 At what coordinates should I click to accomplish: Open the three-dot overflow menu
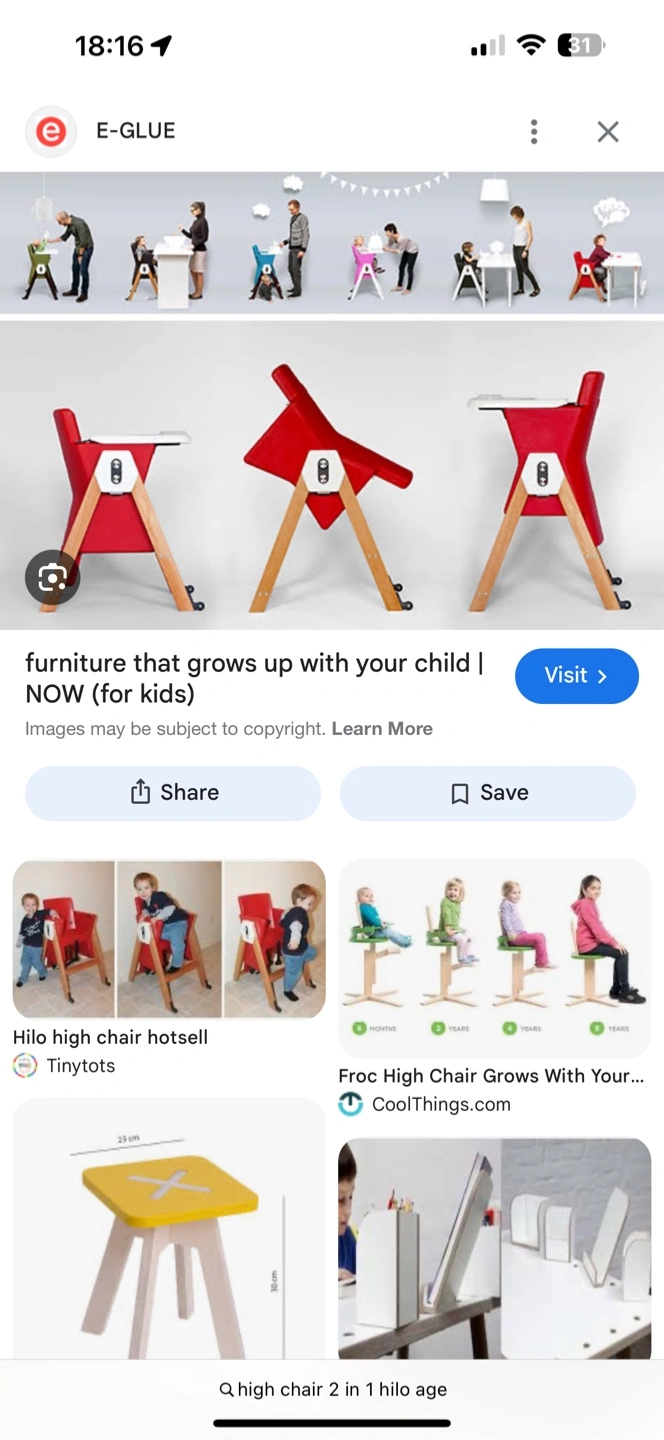(x=534, y=132)
